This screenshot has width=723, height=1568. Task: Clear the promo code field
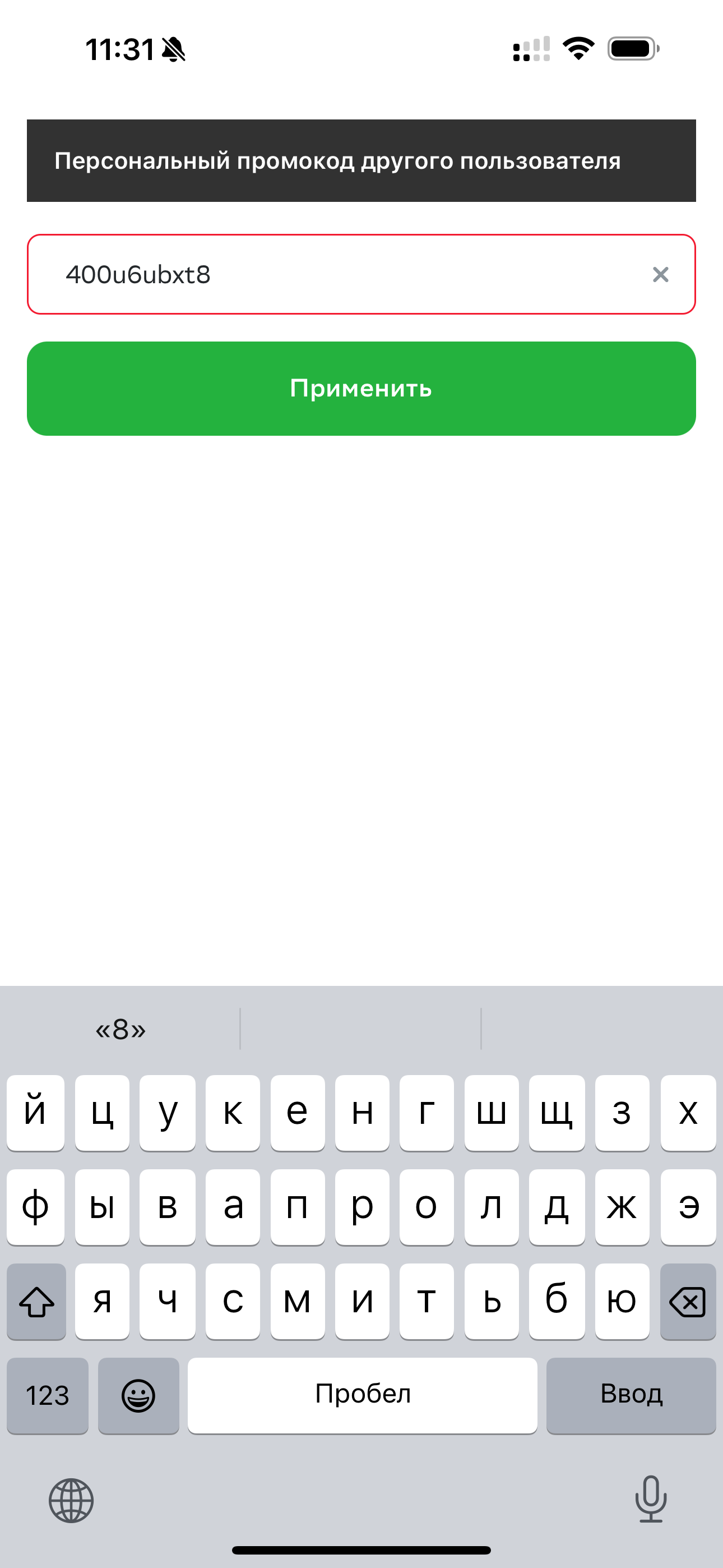(660, 275)
